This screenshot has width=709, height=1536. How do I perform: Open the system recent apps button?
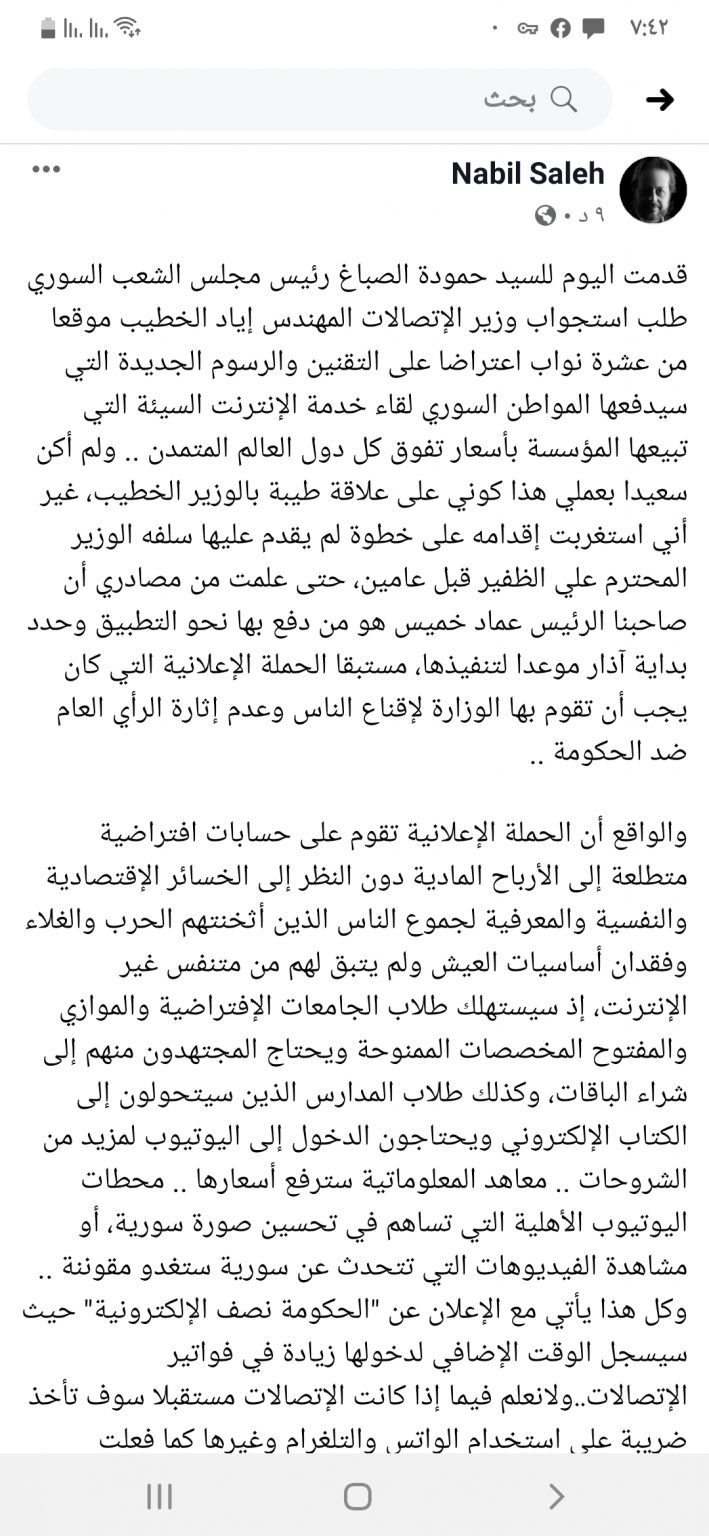[159, 1496]
